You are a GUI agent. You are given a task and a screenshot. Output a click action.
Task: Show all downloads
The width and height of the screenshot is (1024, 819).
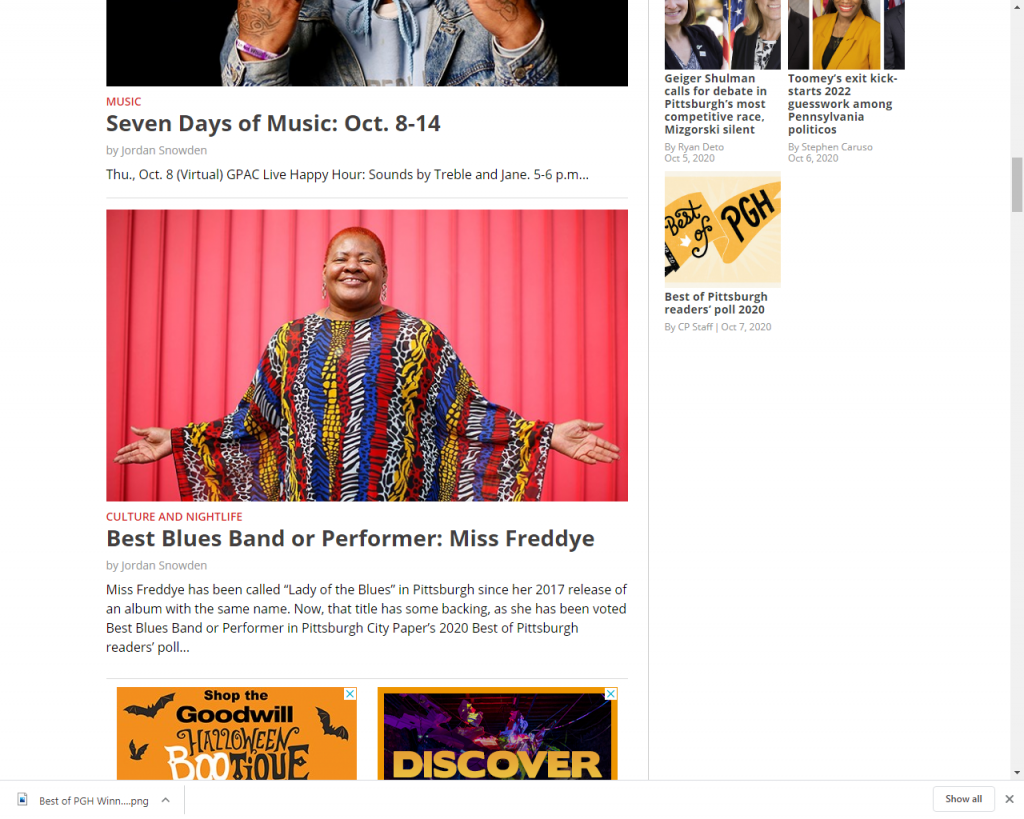[964, 799]
